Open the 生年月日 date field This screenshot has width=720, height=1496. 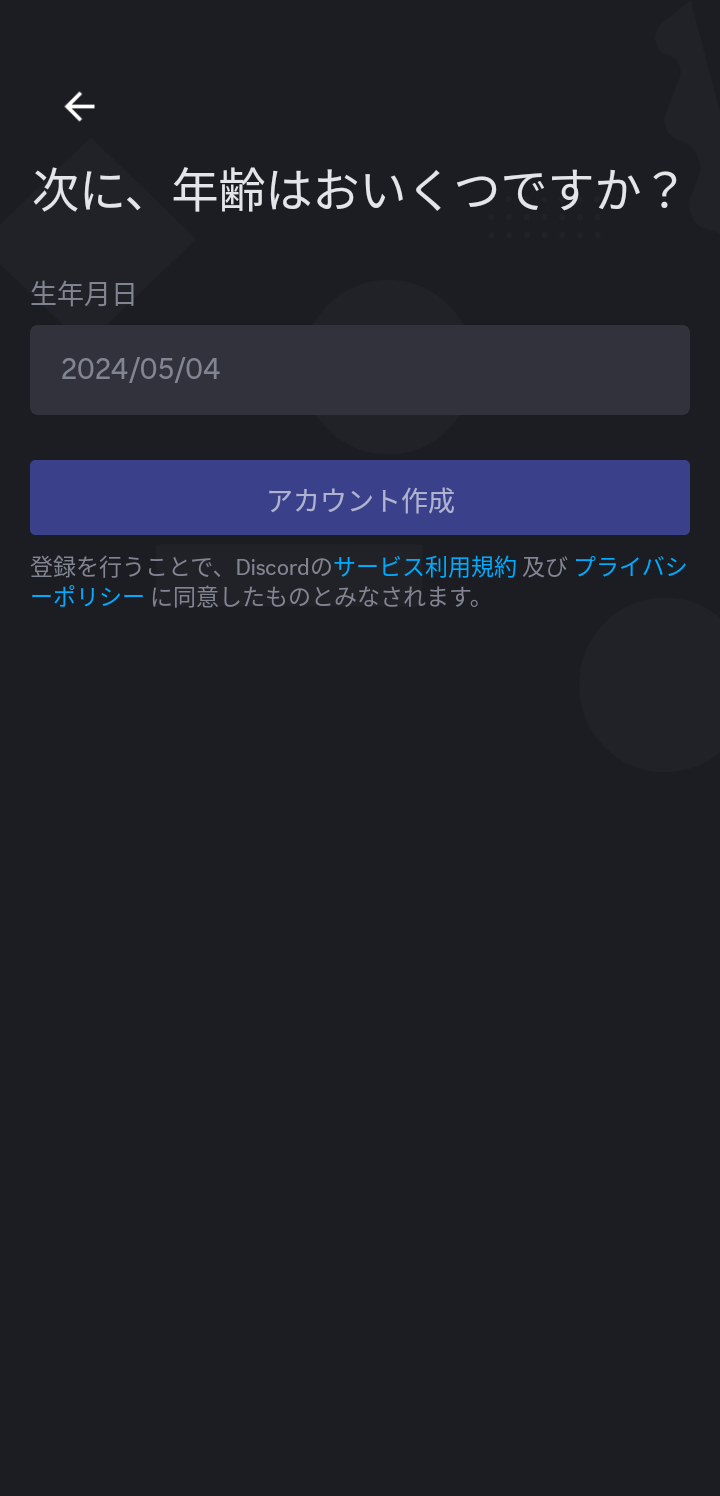[x=360, y=370]
